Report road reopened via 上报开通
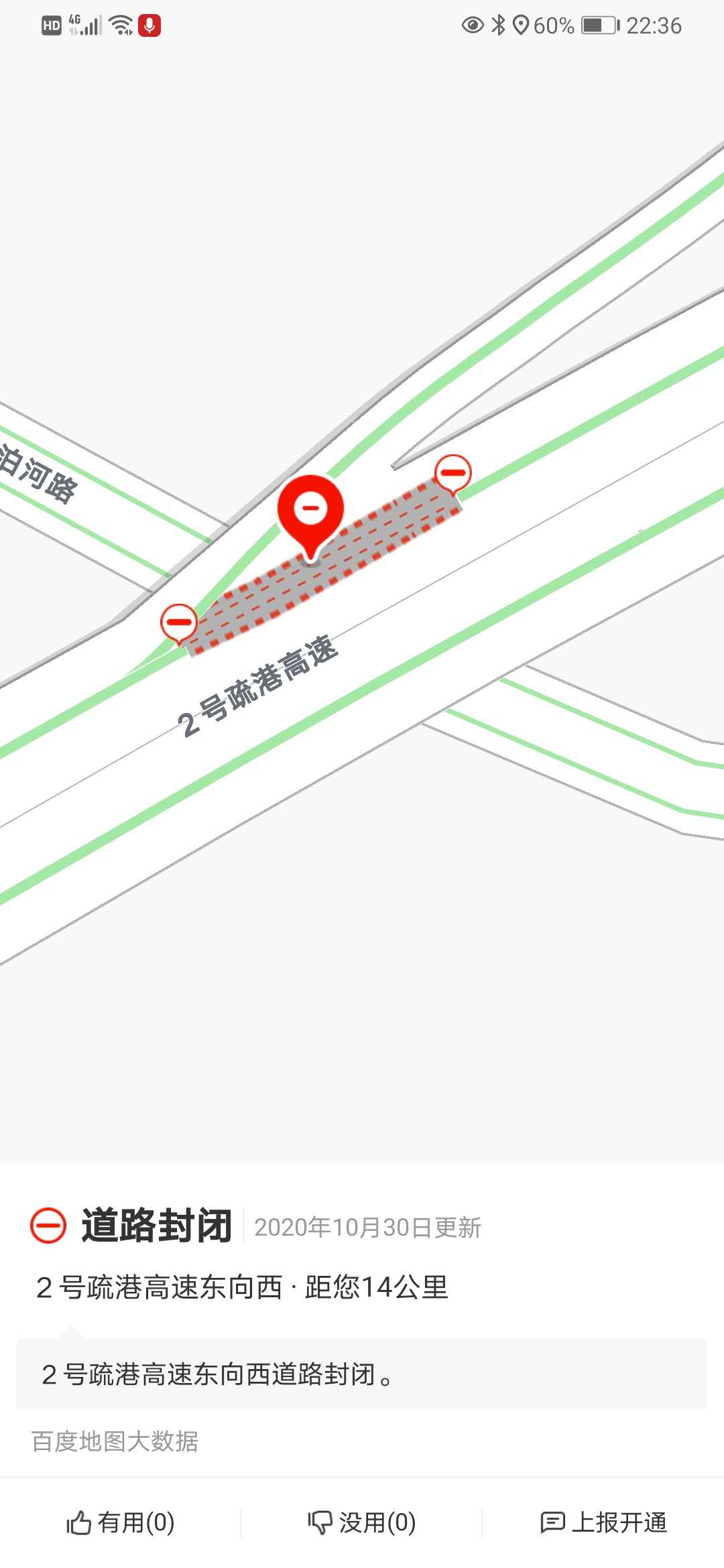The height and width of the screenshot is (1568, 724). [x=603, y=1522]
